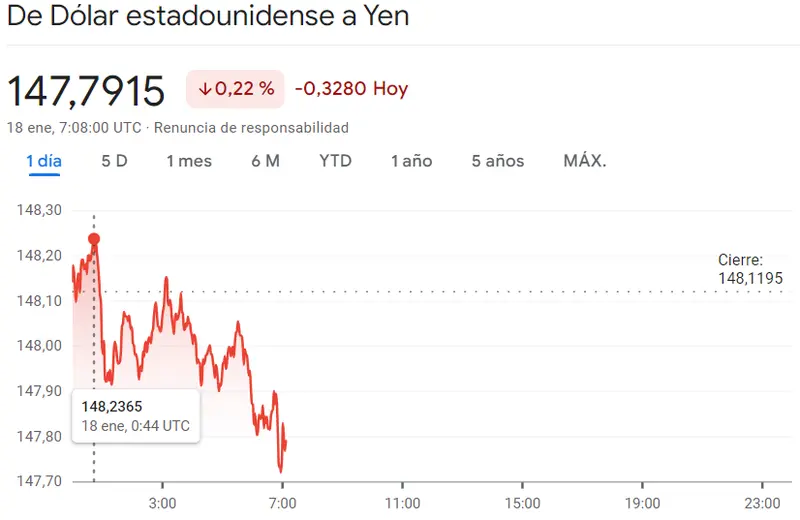The image size is (800, 520).
Task: Switch to the 5 D range
Action: (114, 161)
